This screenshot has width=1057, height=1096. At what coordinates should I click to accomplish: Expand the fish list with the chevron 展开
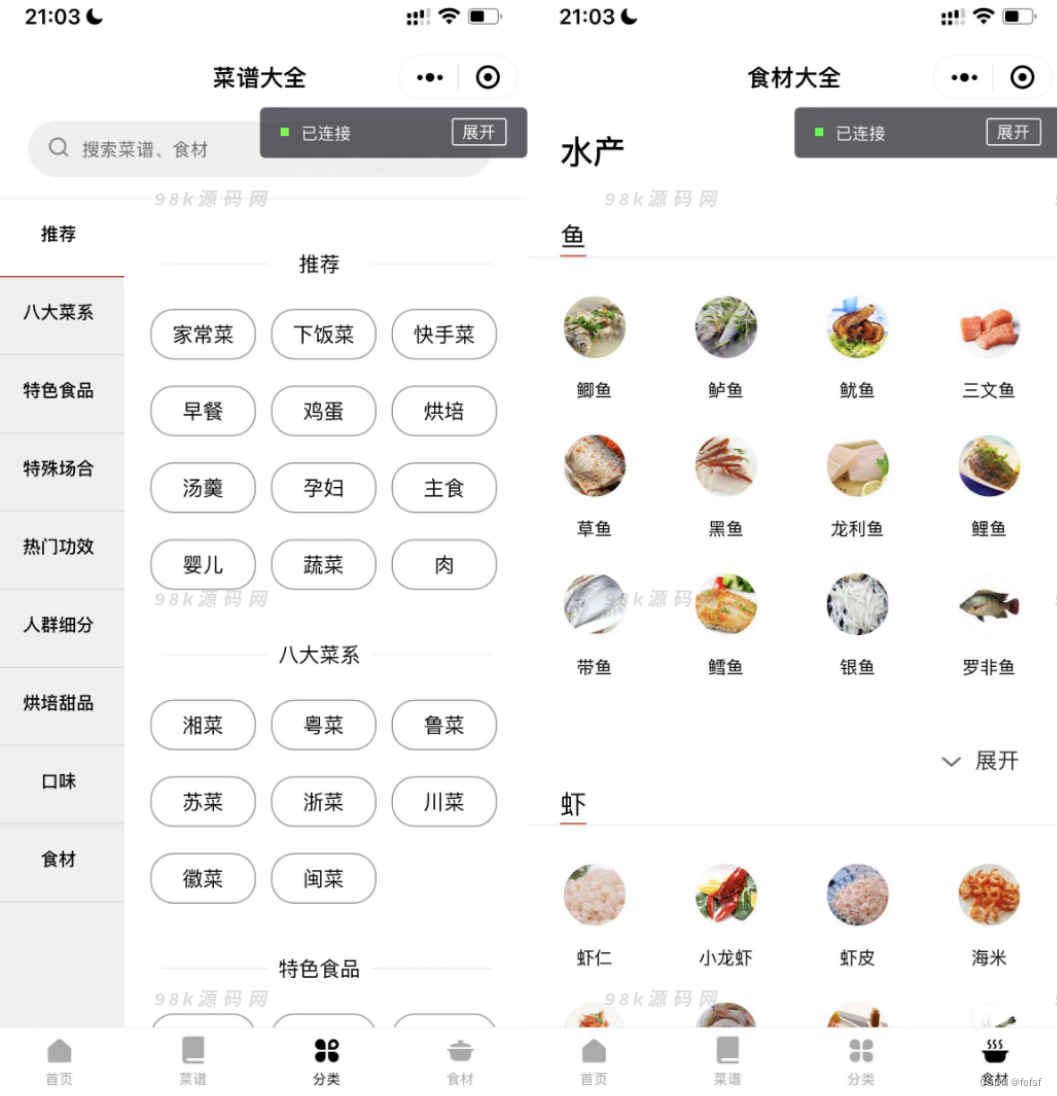pos(980,761)
